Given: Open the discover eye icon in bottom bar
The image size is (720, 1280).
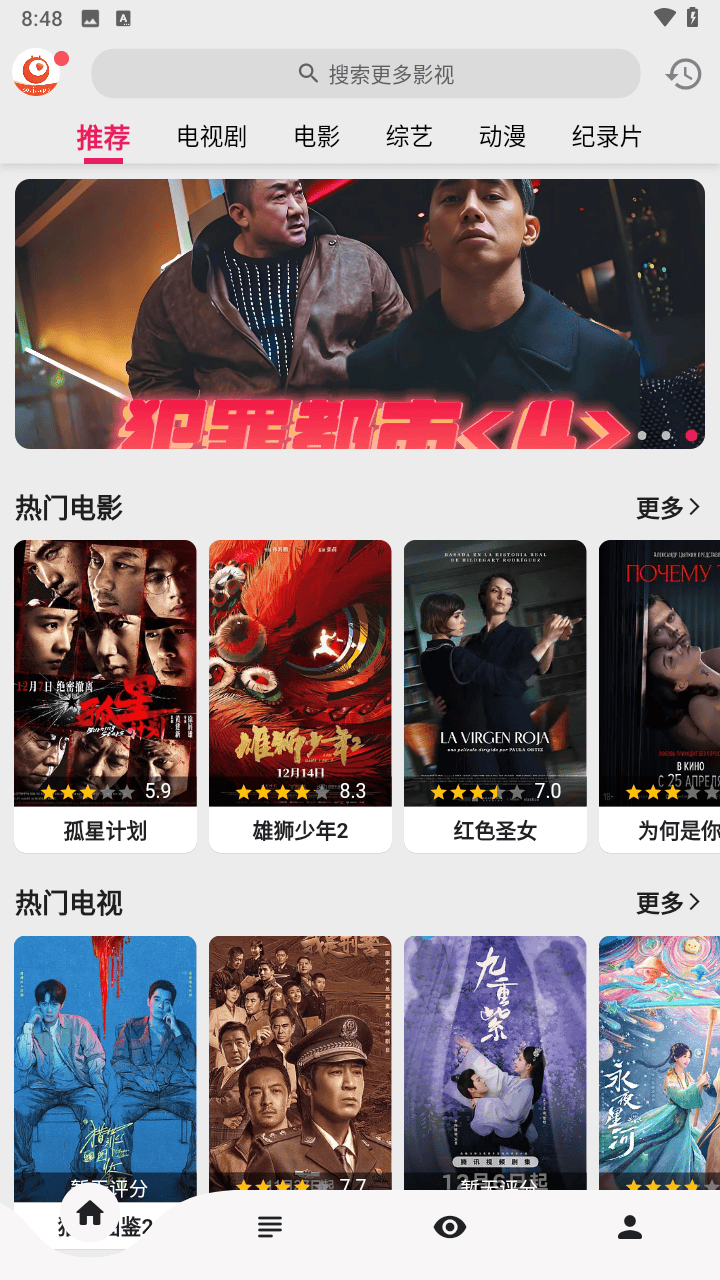Looking at the screenshot, I should (450, 1227).
